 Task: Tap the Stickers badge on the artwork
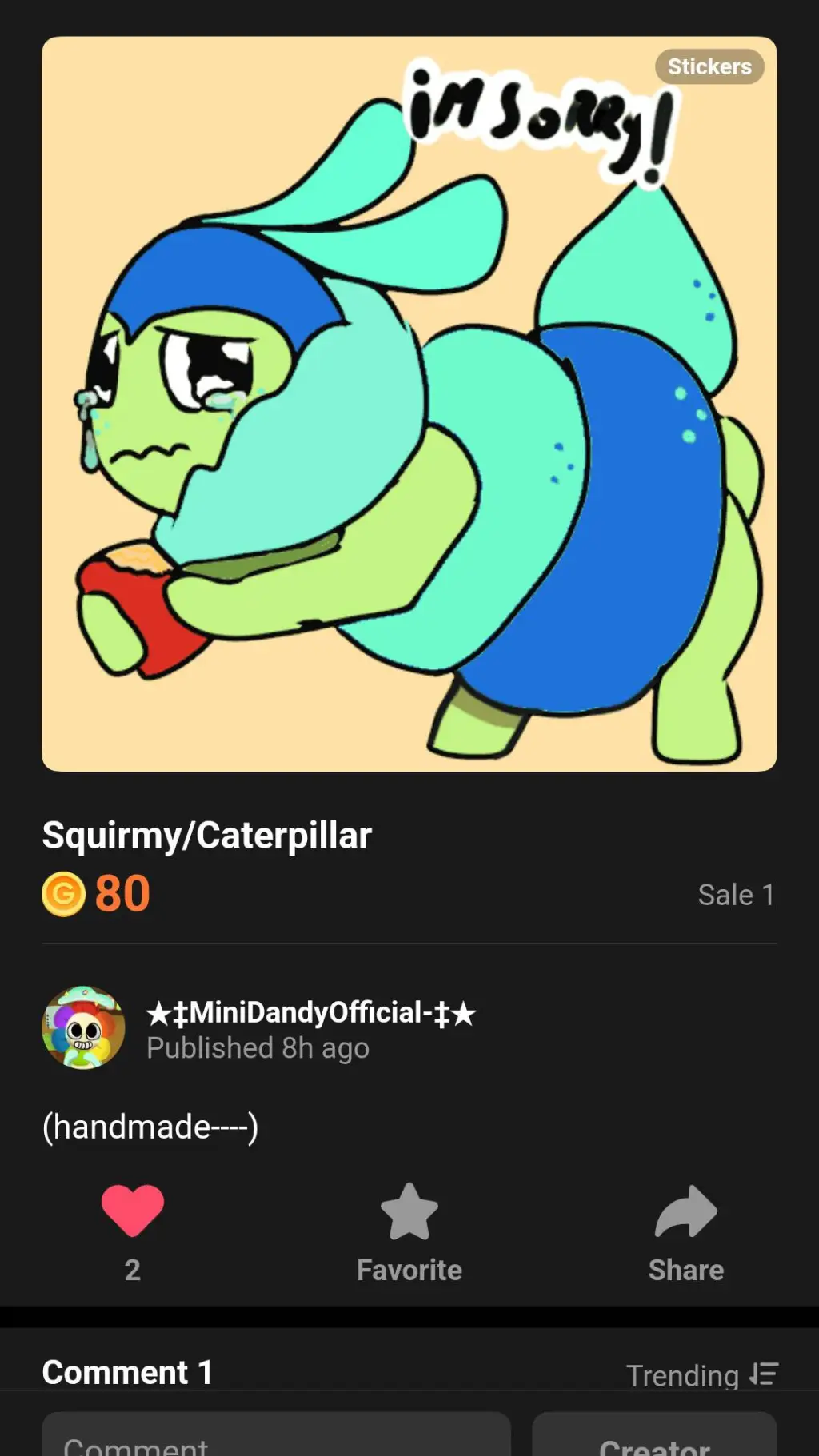click(709, 66)
